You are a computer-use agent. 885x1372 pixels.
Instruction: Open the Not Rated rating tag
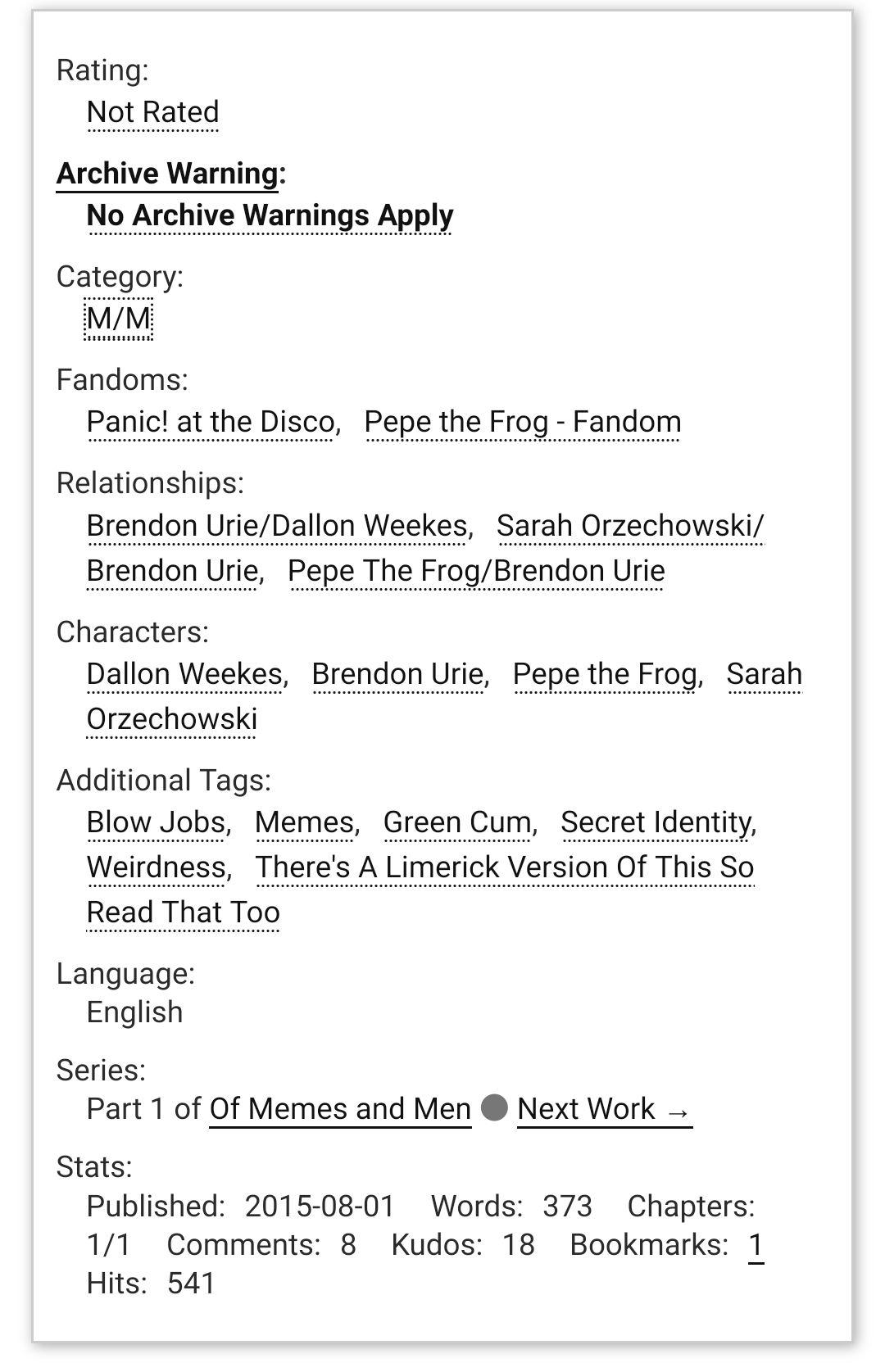click(152, 112)
